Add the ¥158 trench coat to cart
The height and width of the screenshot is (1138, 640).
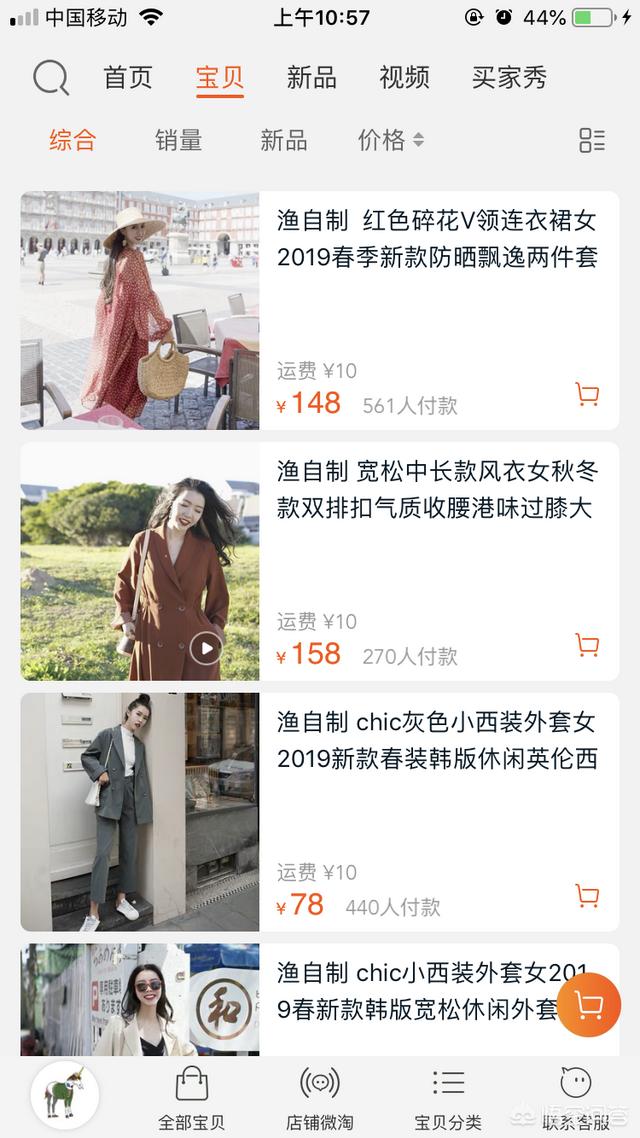588,645
